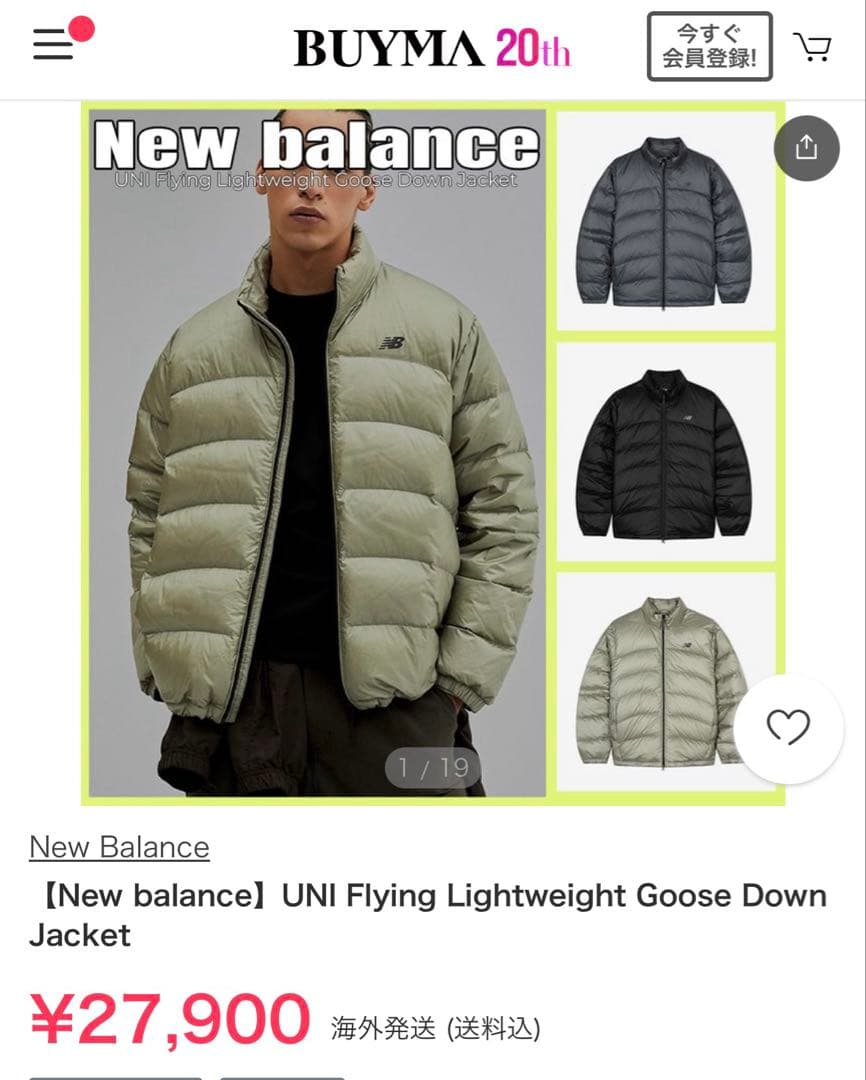
Task: Open the shopping cart
Action: pos(812,47)
